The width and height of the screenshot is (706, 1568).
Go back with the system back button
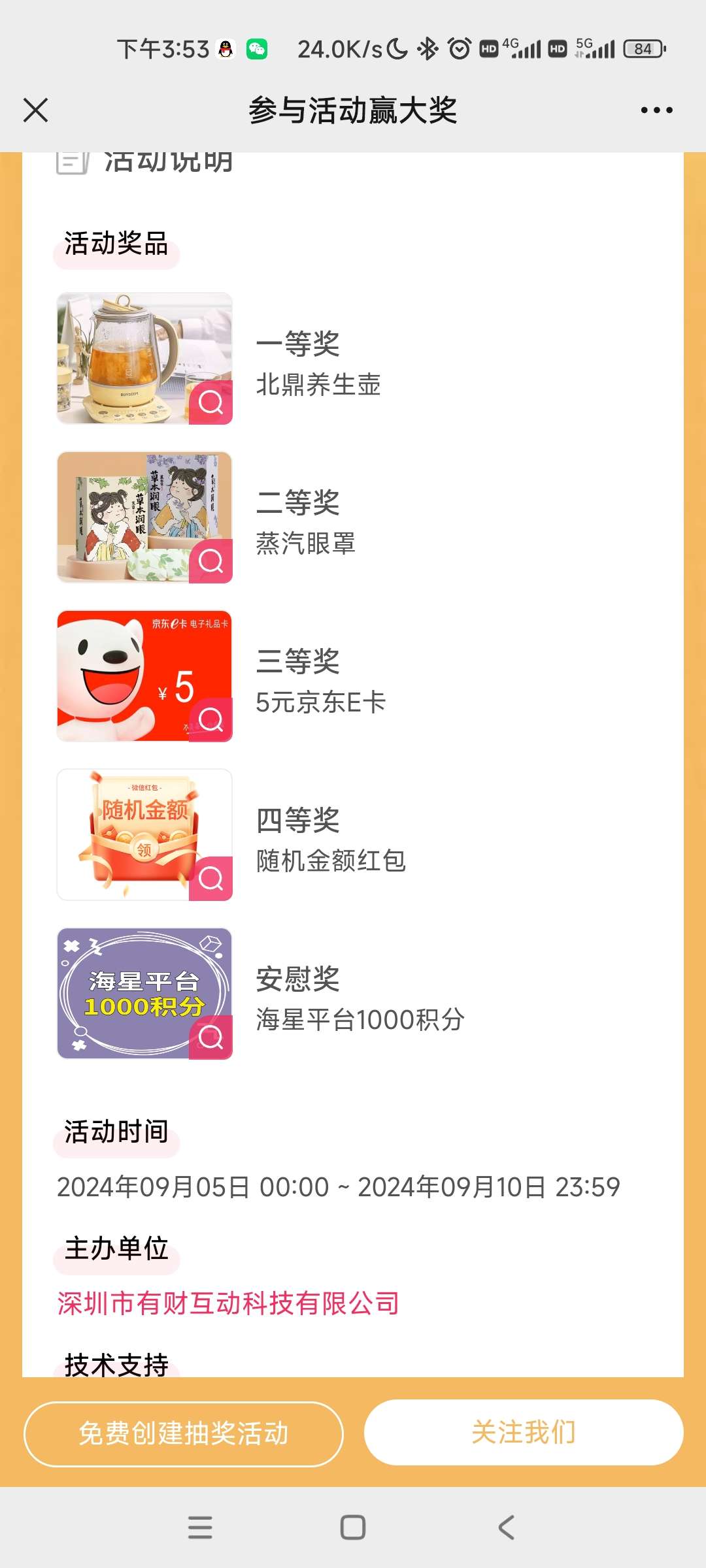(x=506, y=1527)
